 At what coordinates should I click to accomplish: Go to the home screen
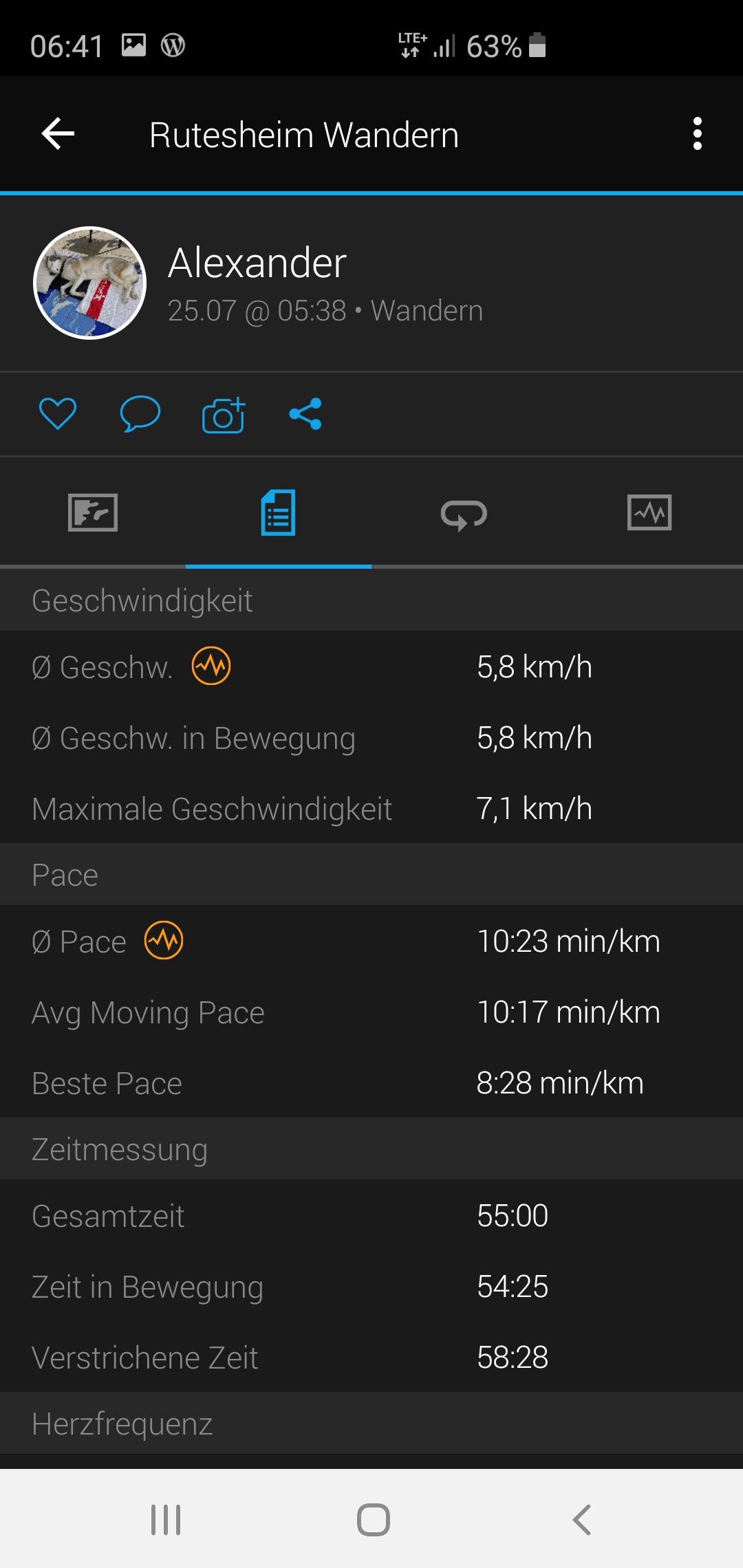coord(374,1520)
